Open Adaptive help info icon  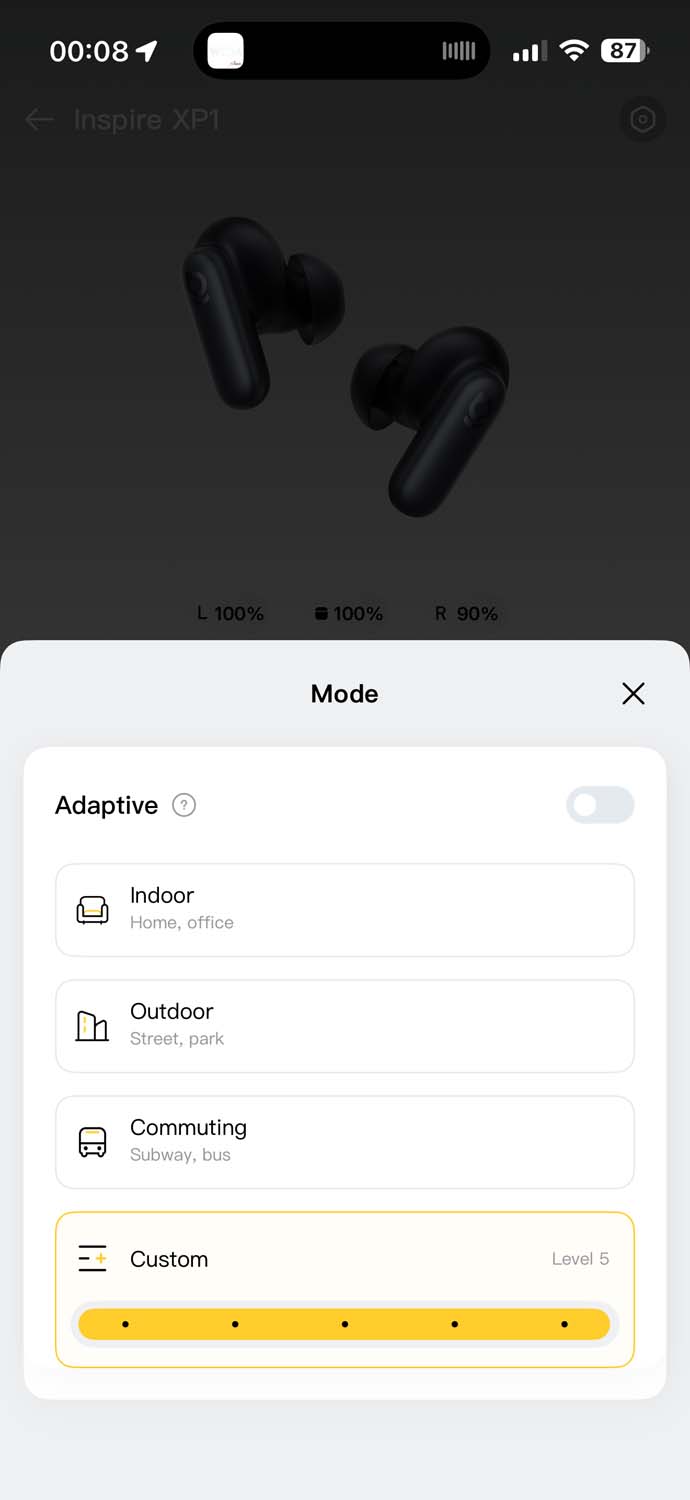(184, 805)
